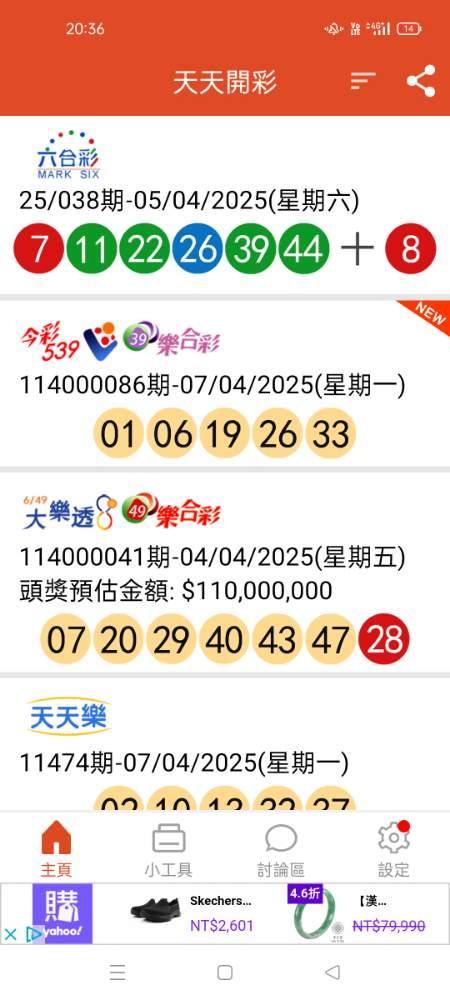Open the sort/filter icon in the app bar

(x=363, y=81)
